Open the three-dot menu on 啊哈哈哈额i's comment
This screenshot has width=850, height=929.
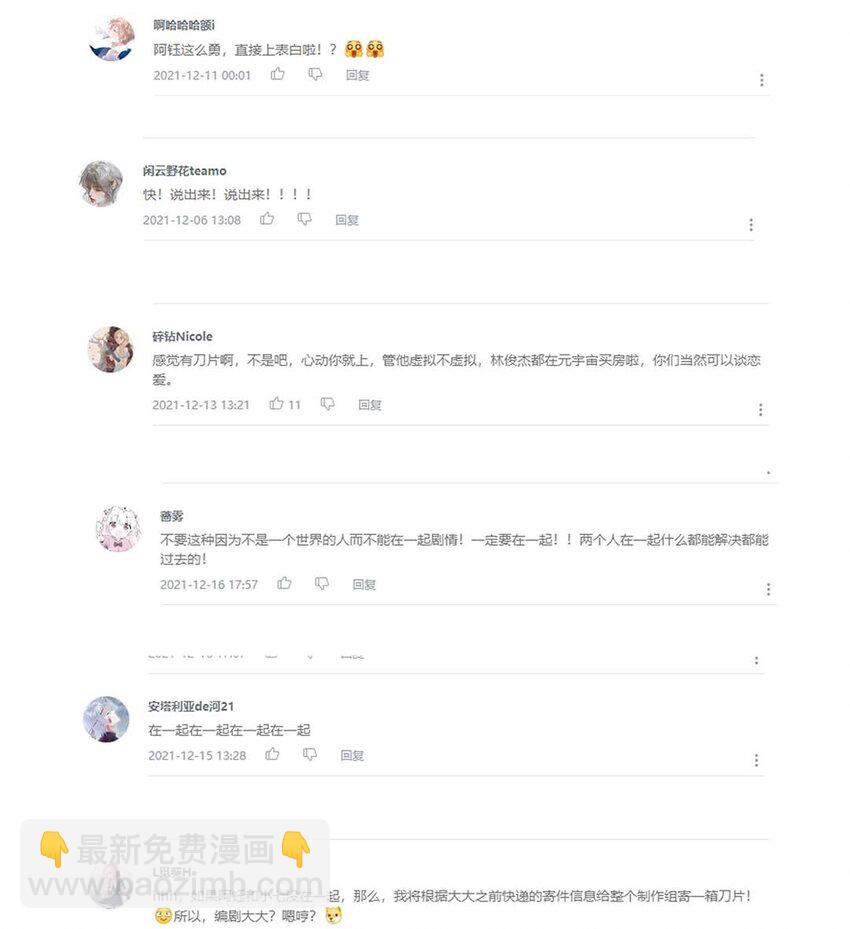(762, 79)
